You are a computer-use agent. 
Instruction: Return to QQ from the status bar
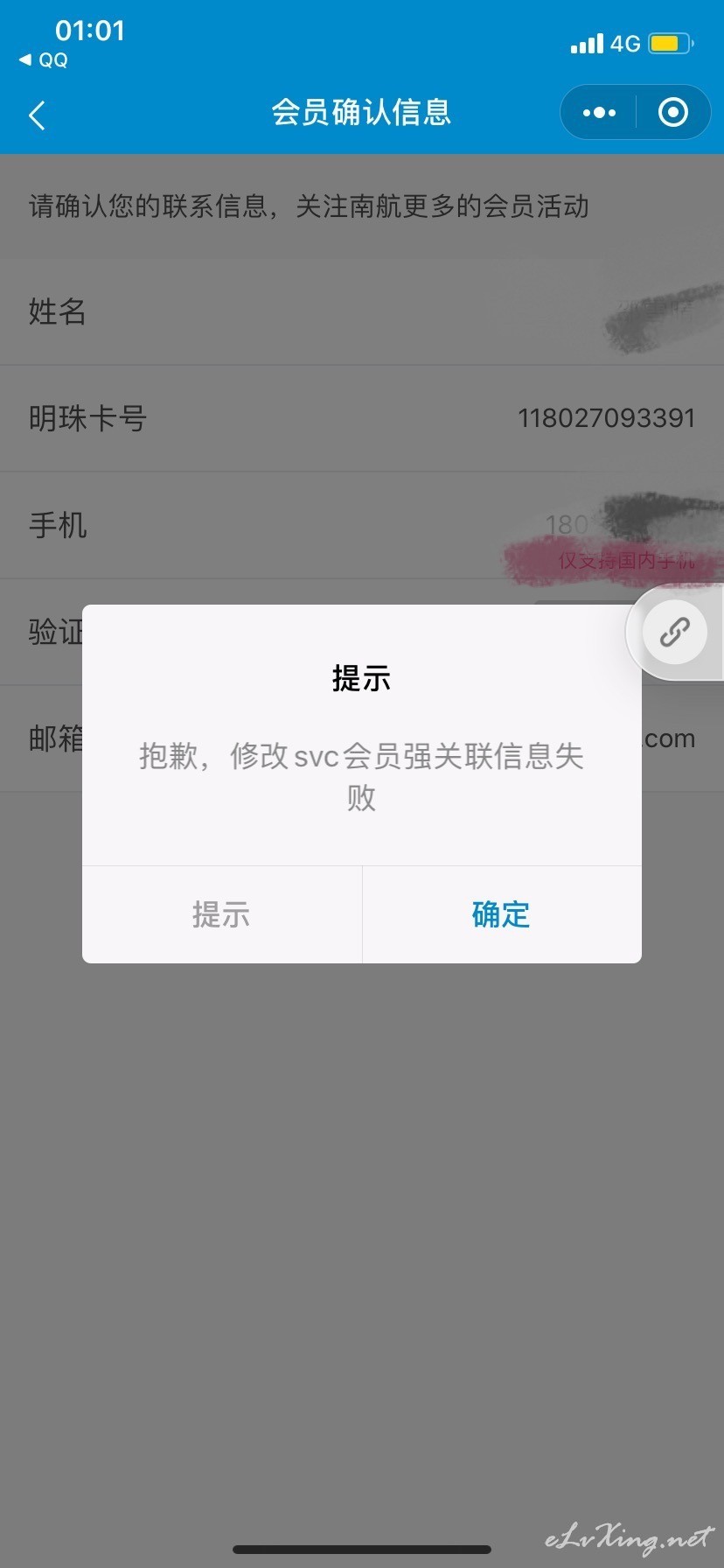[x=44, y=60]
